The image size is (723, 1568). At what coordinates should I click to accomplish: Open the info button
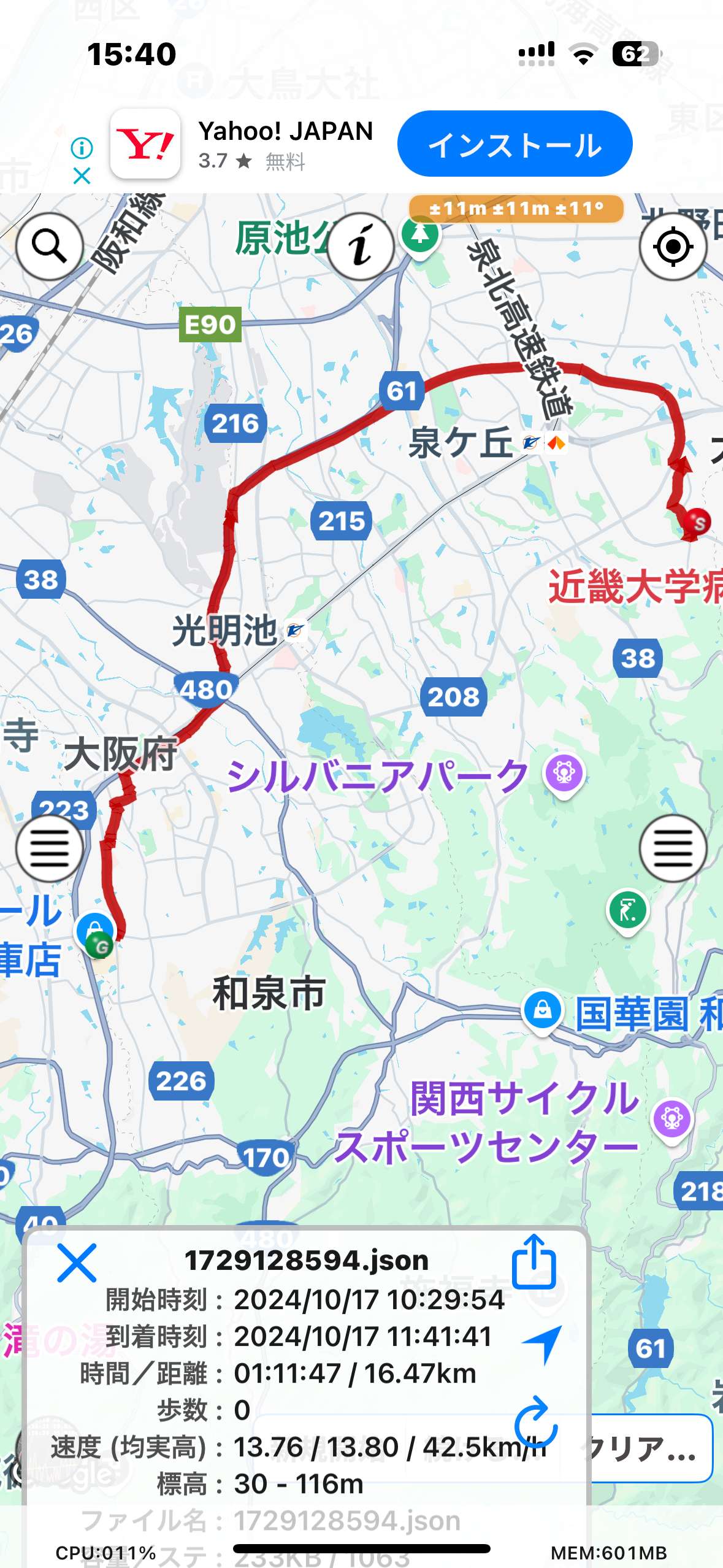pos(361,247)
